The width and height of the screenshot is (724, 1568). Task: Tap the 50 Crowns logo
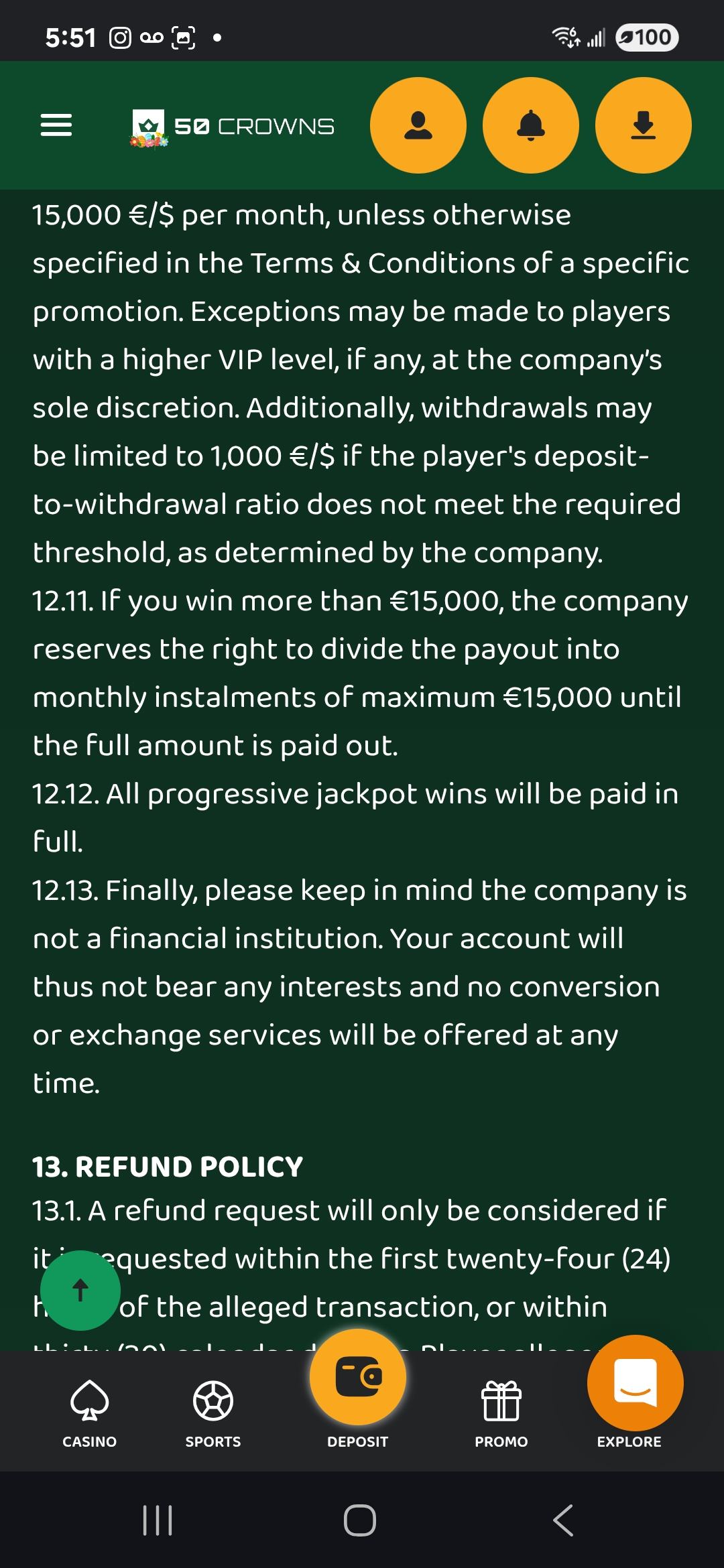point(233,127)
